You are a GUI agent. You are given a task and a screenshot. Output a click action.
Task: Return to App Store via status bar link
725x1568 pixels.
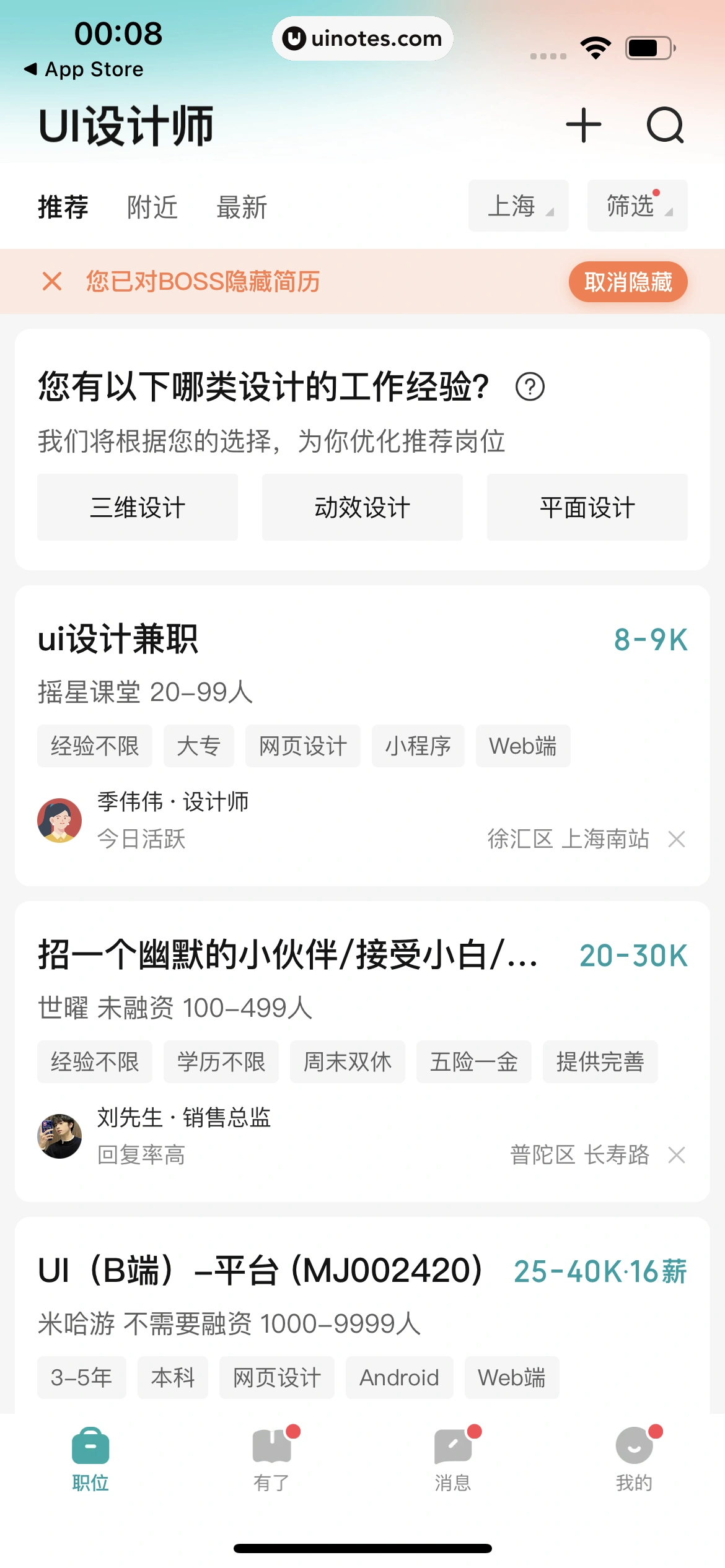tap(84, 68)
